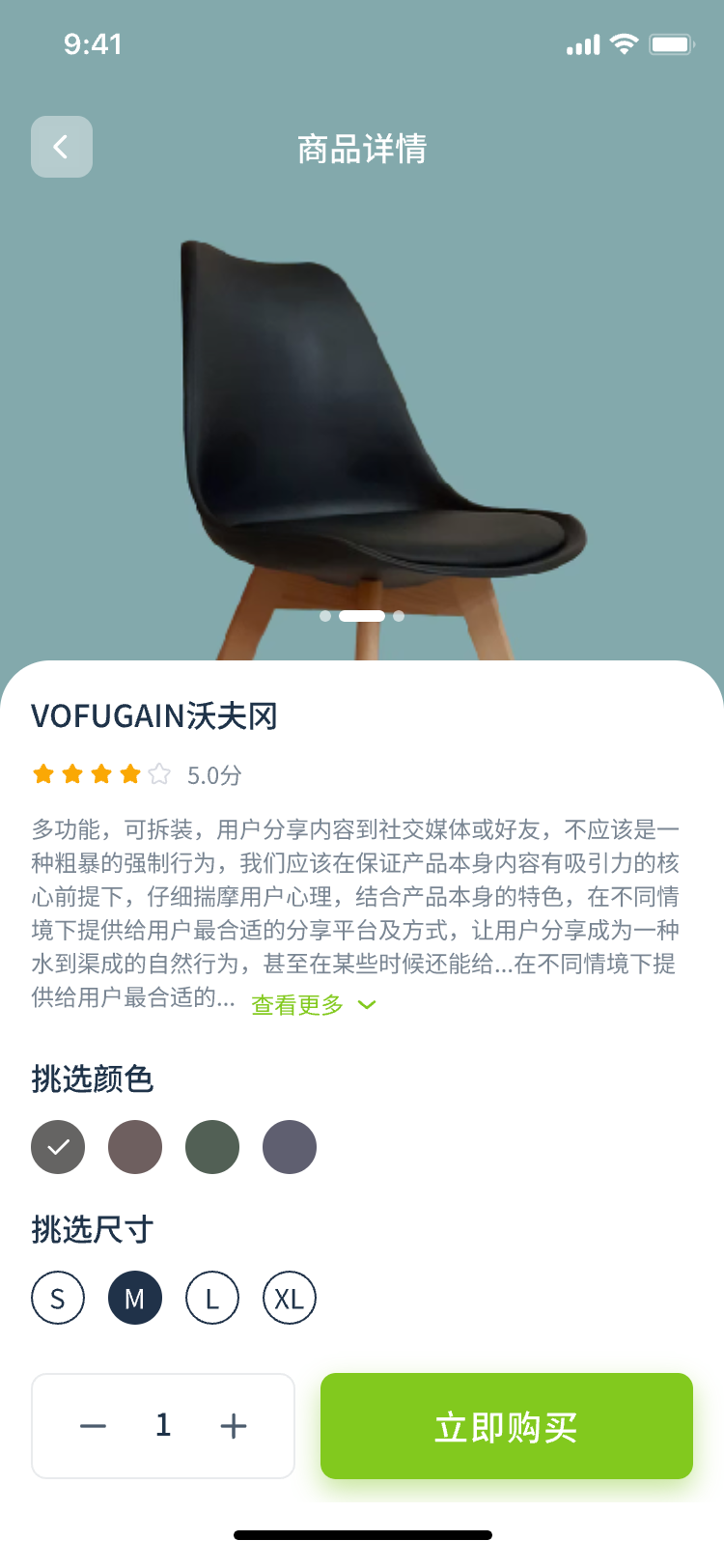Choose the brownish-mauve color swatch
This screenshot has height=1568, width=724.
[135, 1147]
